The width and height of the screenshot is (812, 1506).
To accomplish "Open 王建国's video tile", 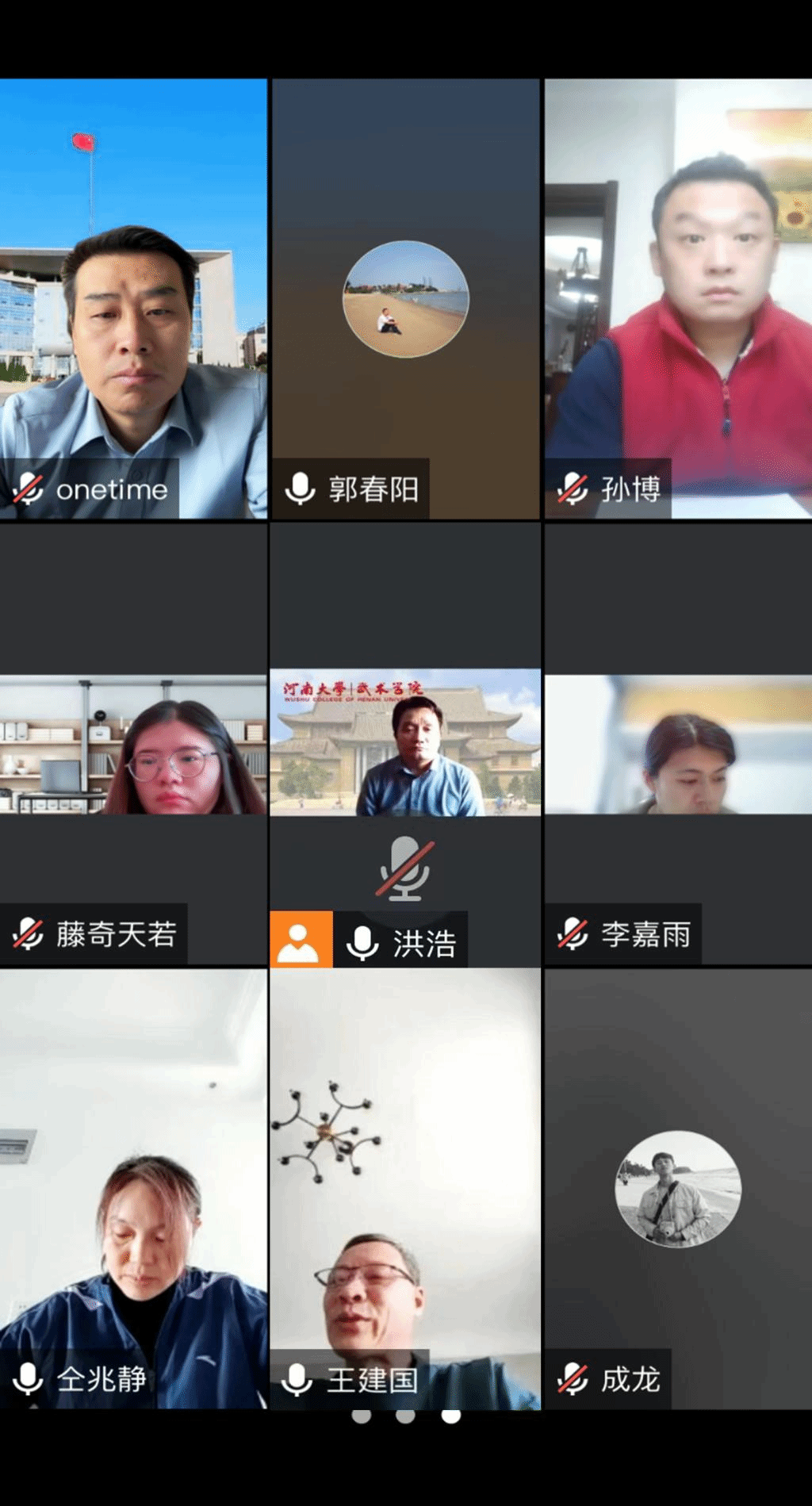I will (405, 1188).
